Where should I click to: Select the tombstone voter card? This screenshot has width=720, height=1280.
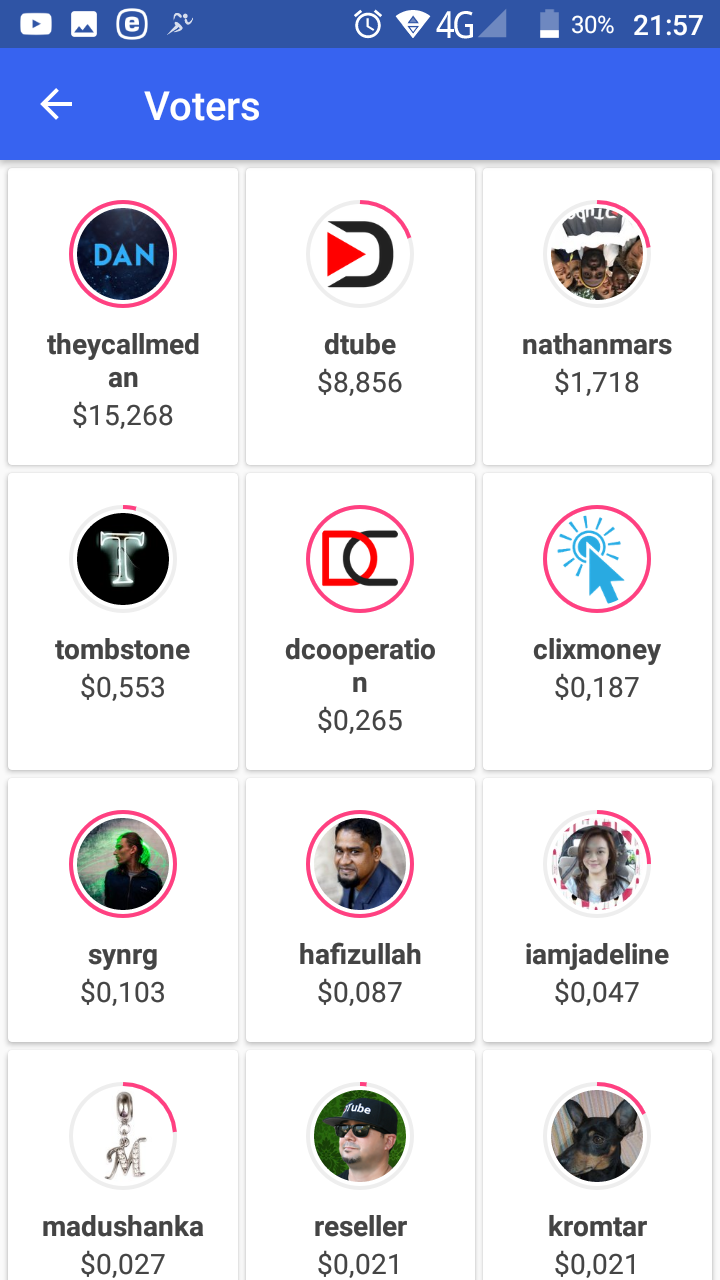coord(123,620)
